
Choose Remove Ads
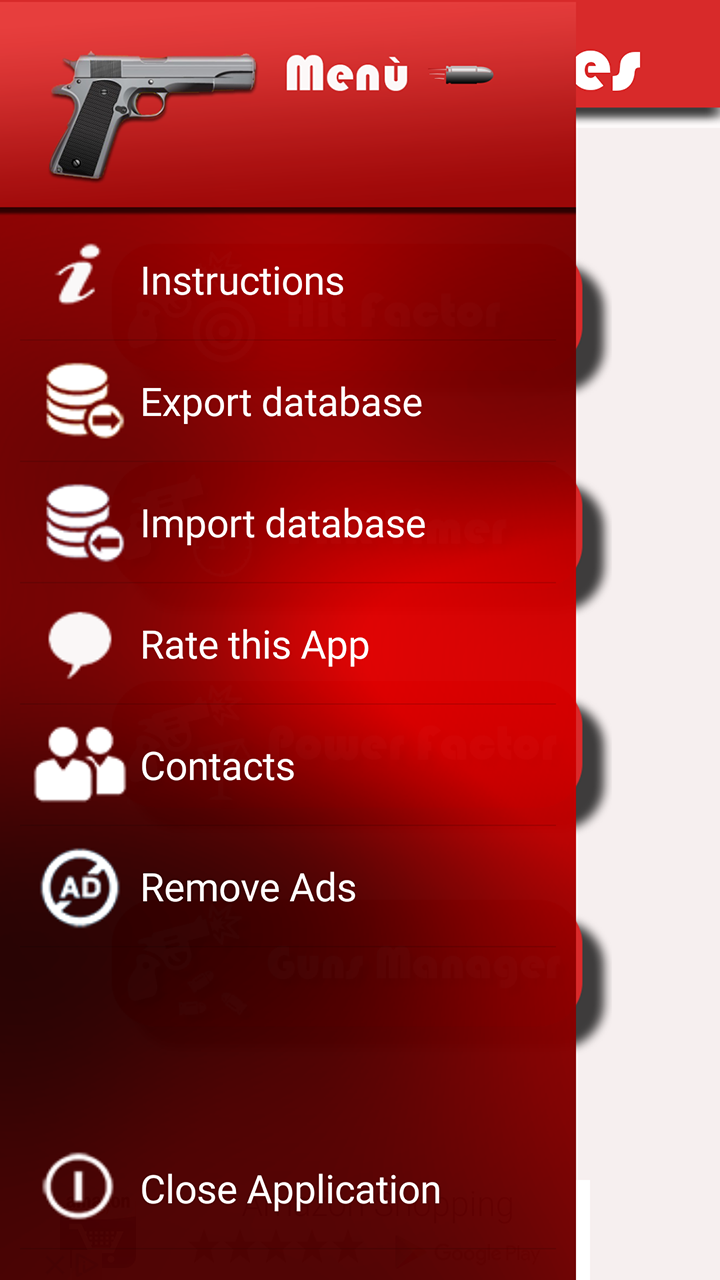(249, 887)
